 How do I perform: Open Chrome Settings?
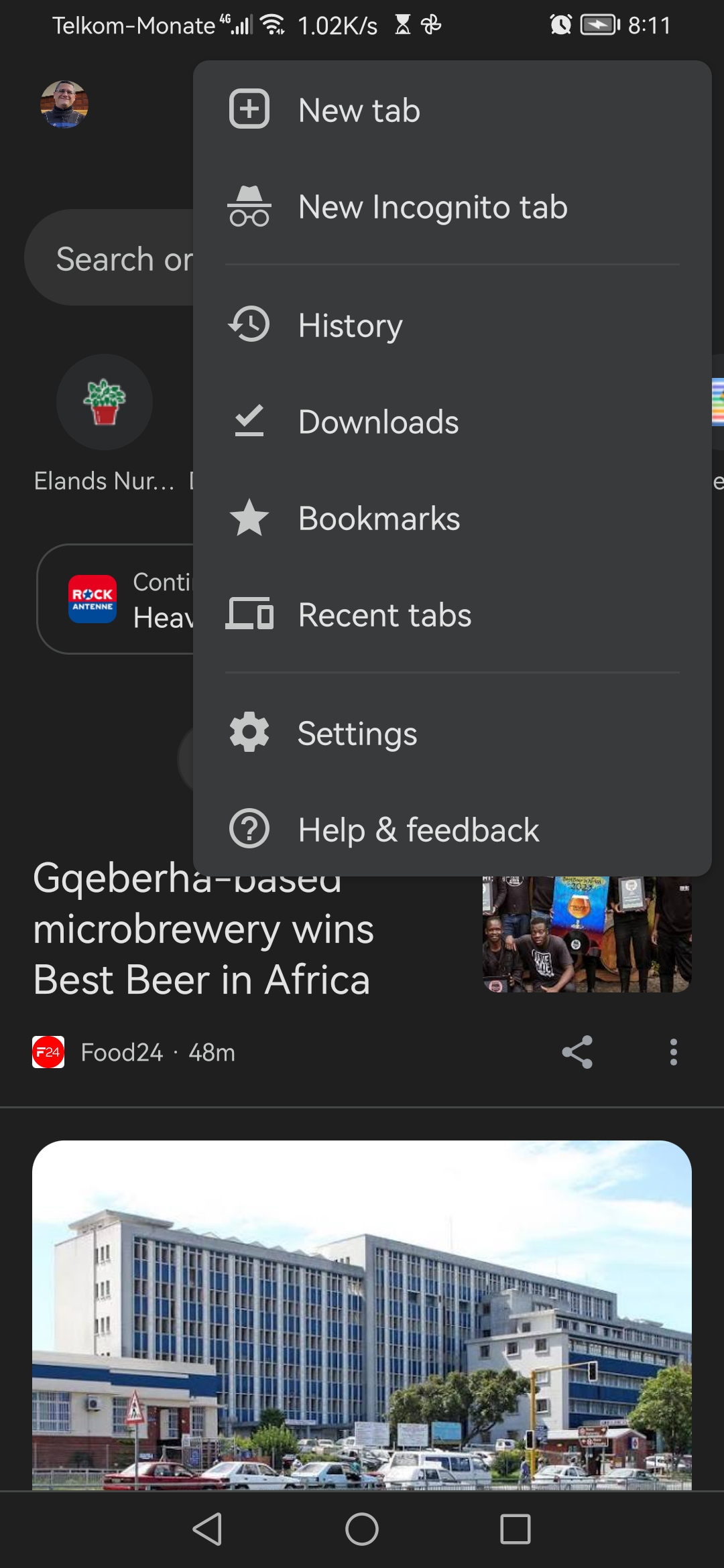click(357, 734)
